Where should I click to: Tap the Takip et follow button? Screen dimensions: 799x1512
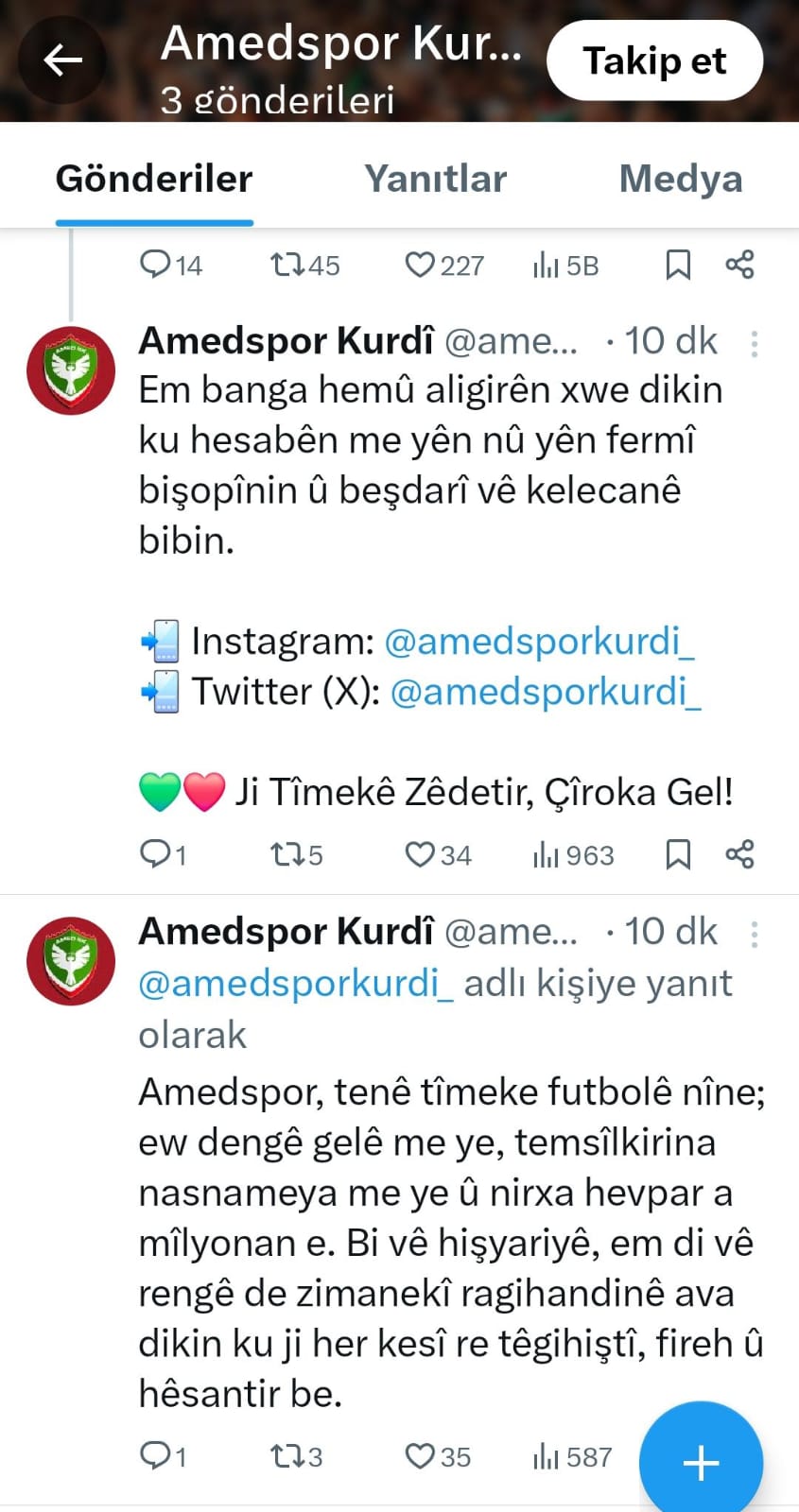654,61
